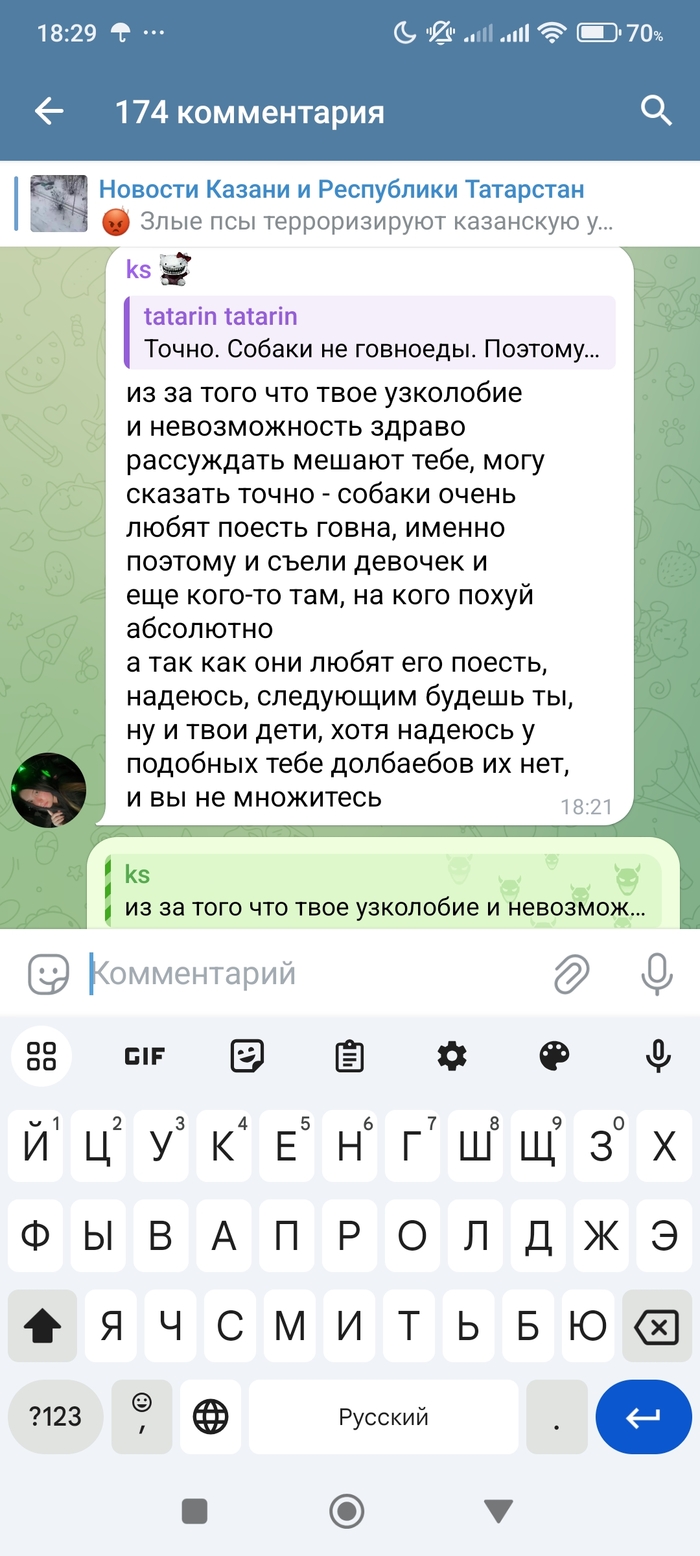Viewport: 700px width, 1556px height.
Task: Open the pinned post from Новости Казани
Action: coord(340,204)
